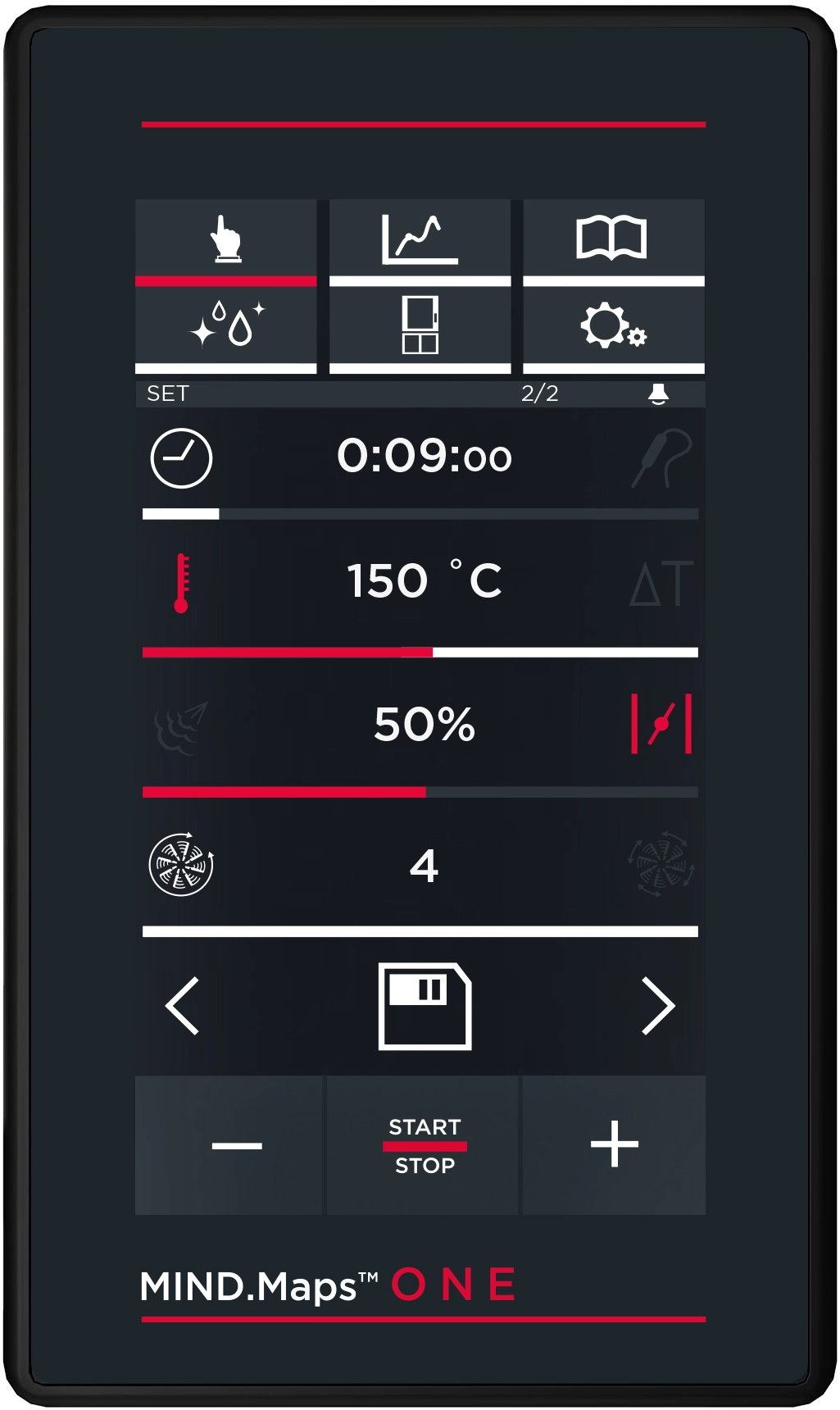Toggle the red vent valve icon

click(x=661, y=723)
